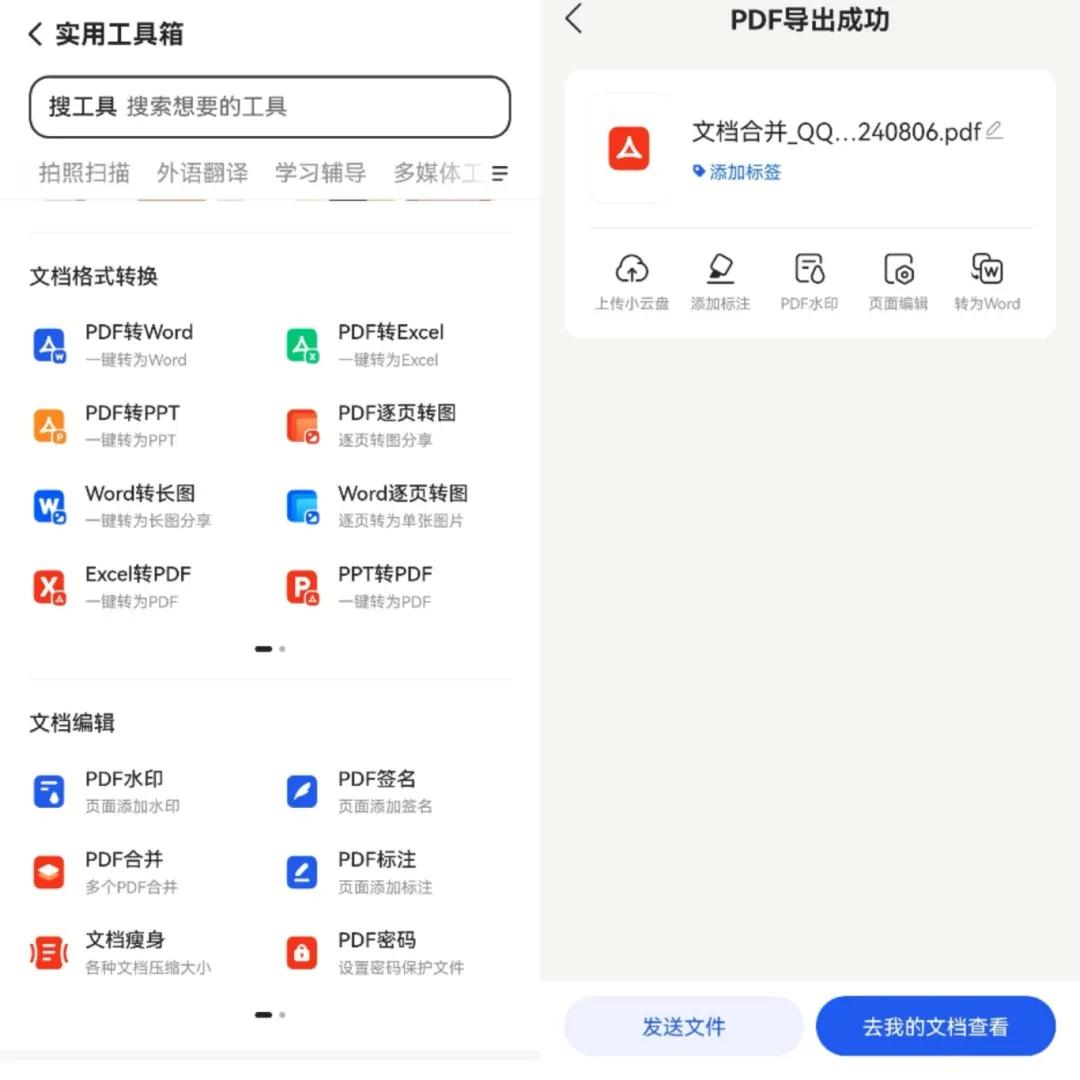Switch to the 学习辅导 tab

(x=320, y=173)
